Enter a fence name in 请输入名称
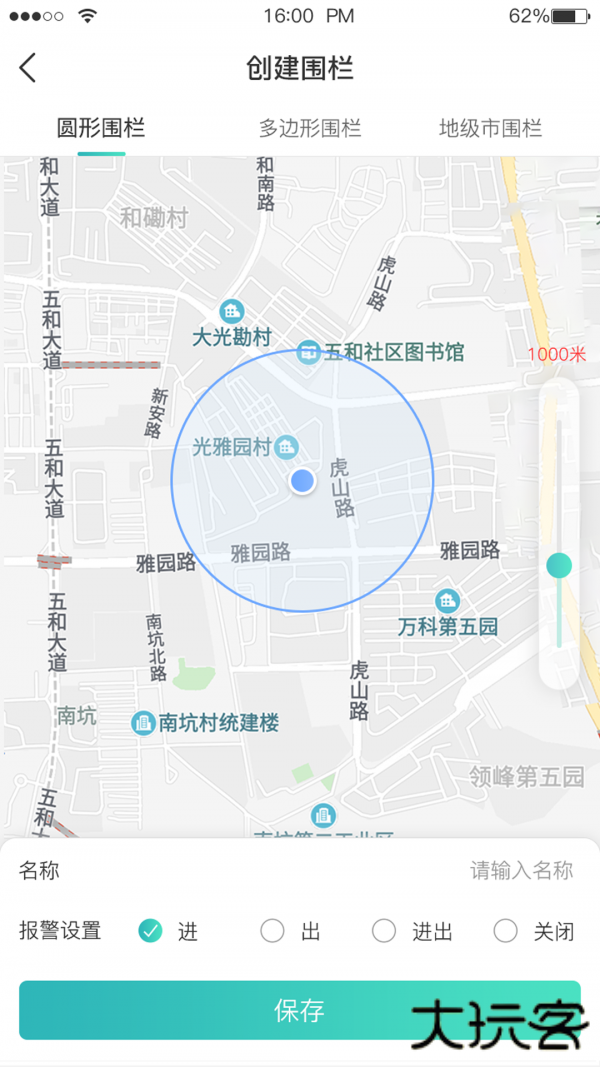This screenshot has width=600, height=1067. (x=520, y=871)
